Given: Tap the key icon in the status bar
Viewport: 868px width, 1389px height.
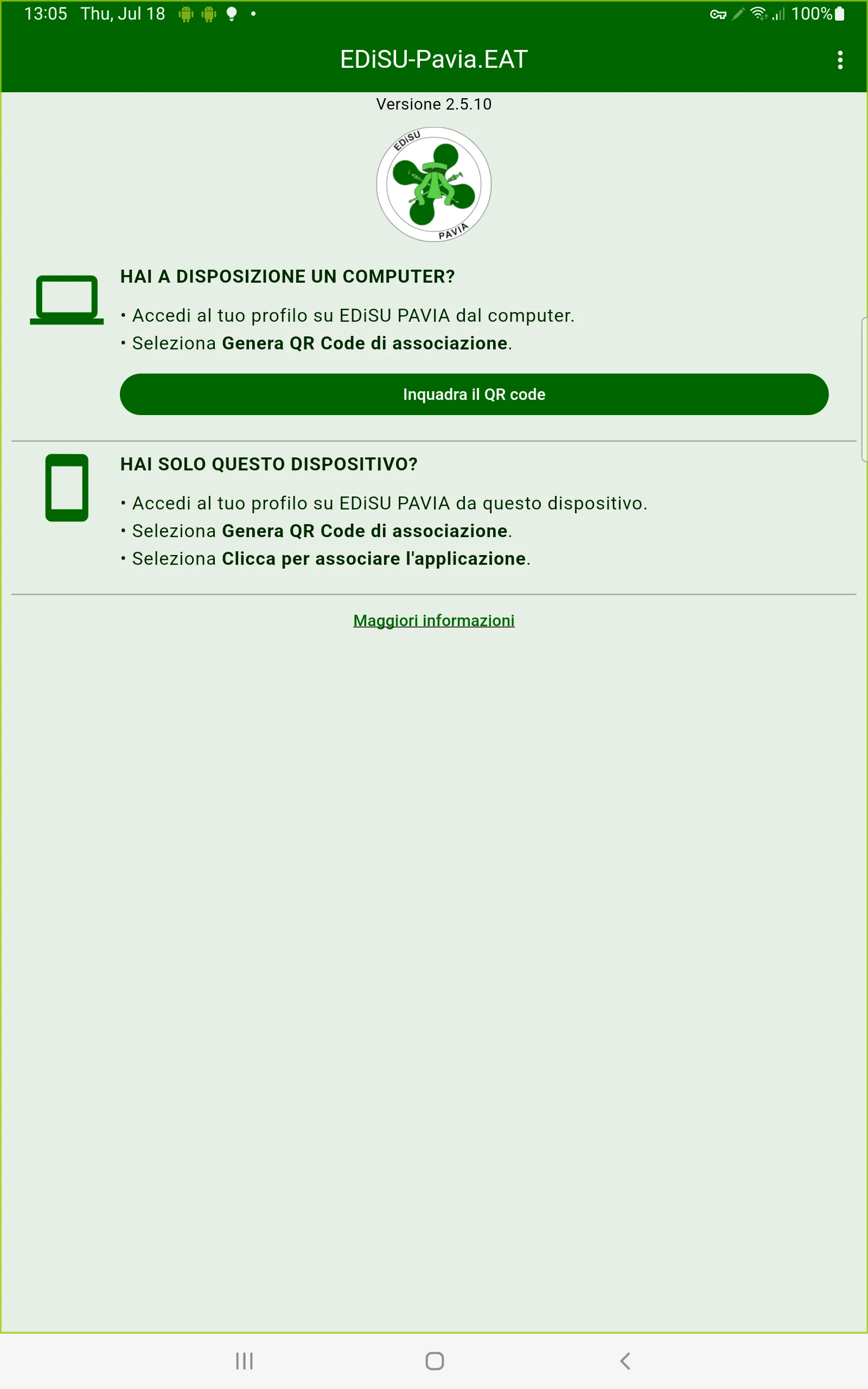Looking at the screenshot, I should click(x=719, y=13).
